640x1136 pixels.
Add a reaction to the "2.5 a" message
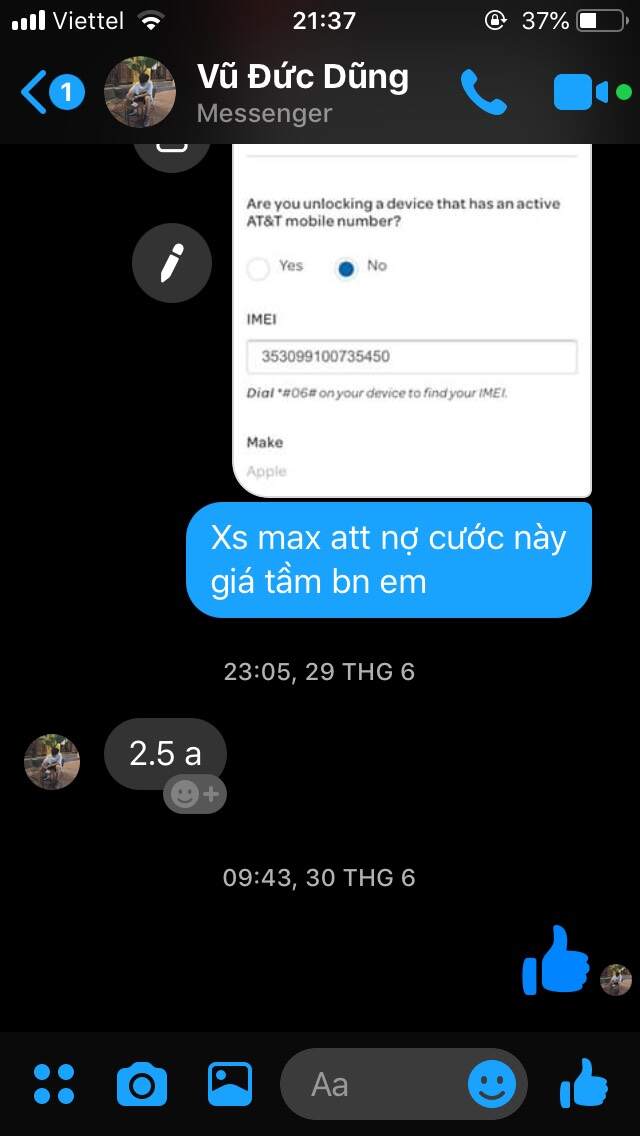pos(195,795)
